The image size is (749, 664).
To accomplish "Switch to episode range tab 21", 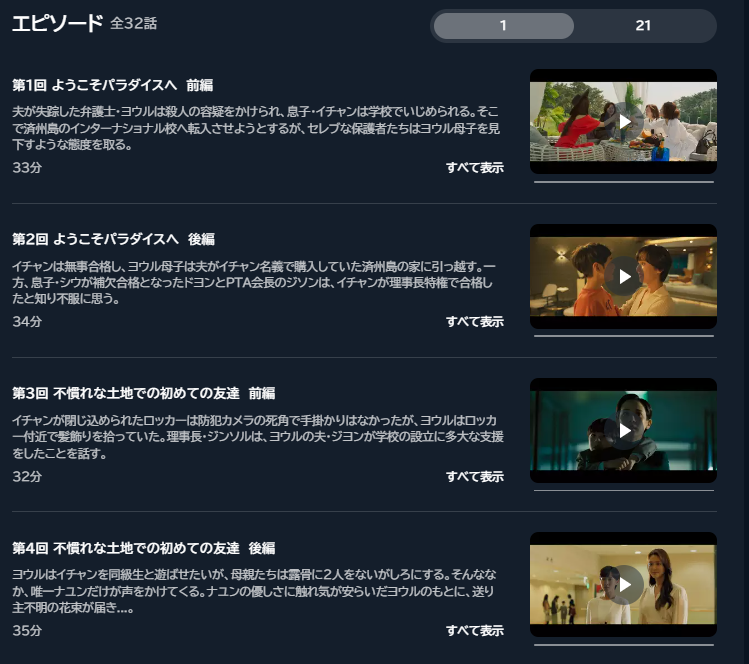I will 643,26.
